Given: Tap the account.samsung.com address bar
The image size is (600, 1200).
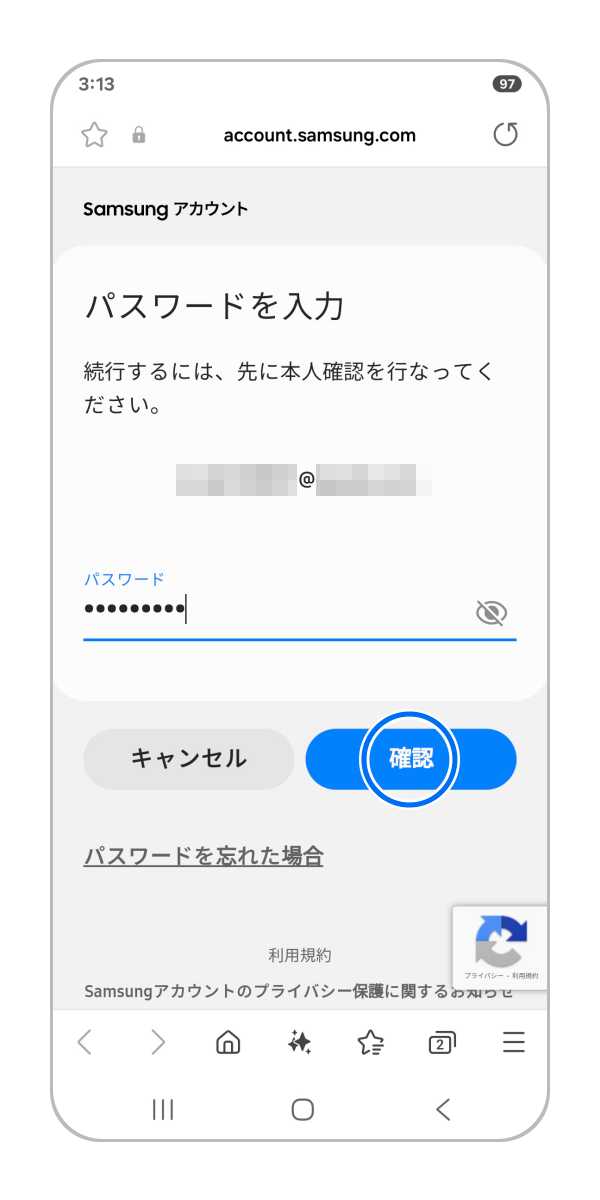Looking at the screenshot, I should 319,136.
